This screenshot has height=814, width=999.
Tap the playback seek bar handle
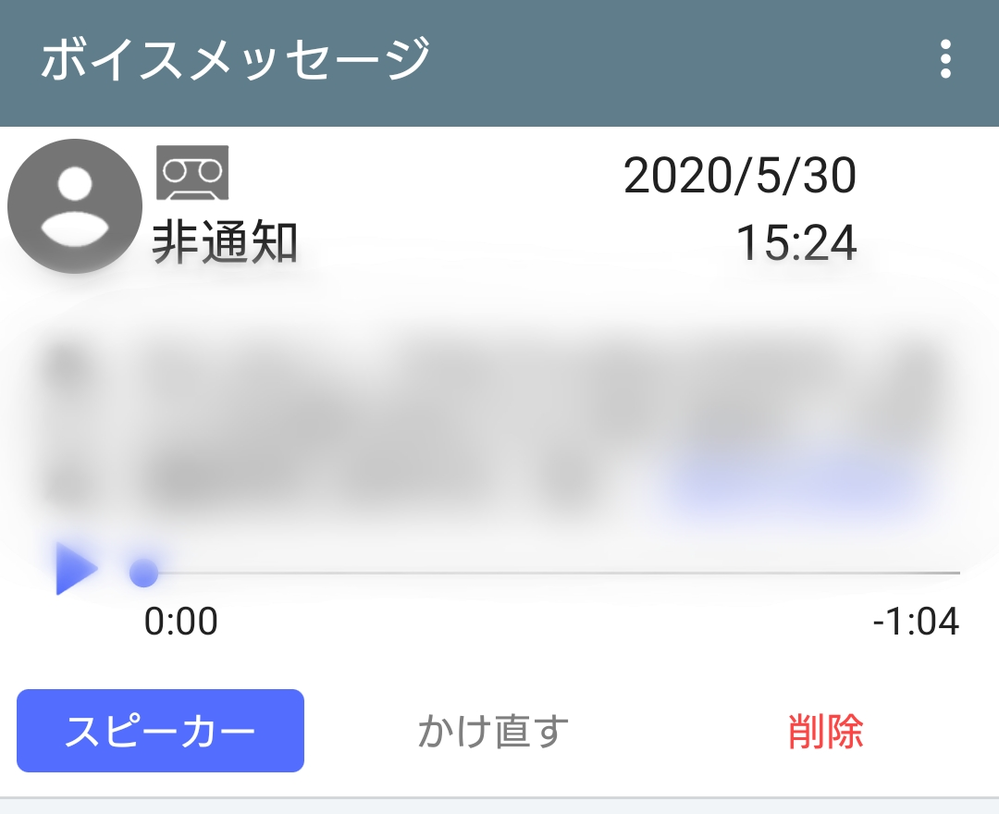[144, 573]
